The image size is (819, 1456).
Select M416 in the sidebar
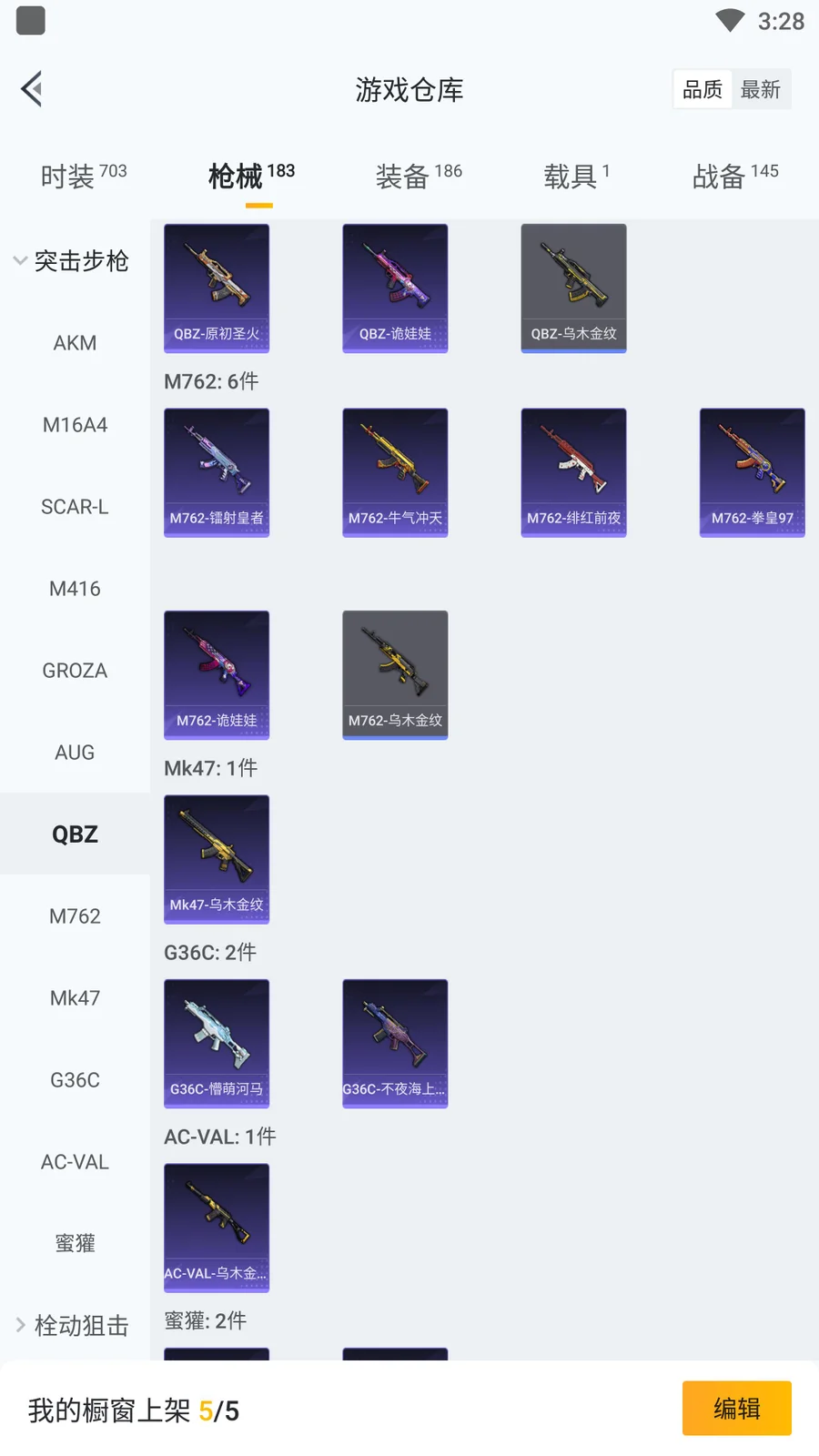(x=75, y=589)
